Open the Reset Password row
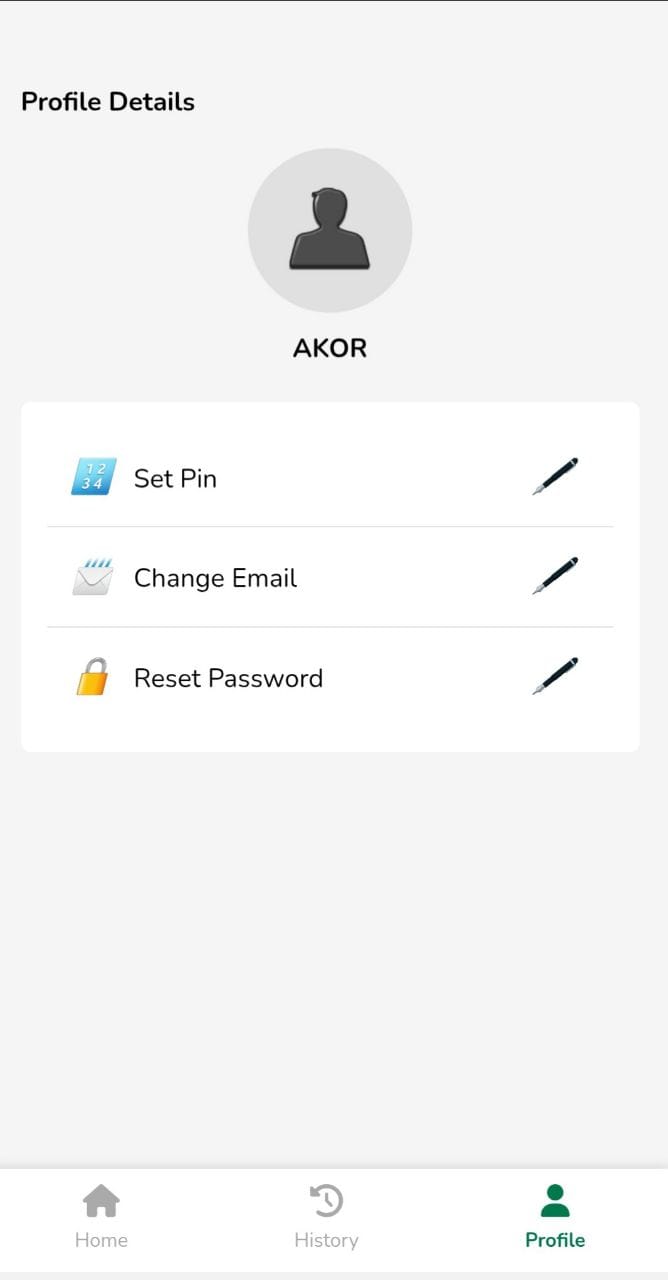 (x=228, y=678)
